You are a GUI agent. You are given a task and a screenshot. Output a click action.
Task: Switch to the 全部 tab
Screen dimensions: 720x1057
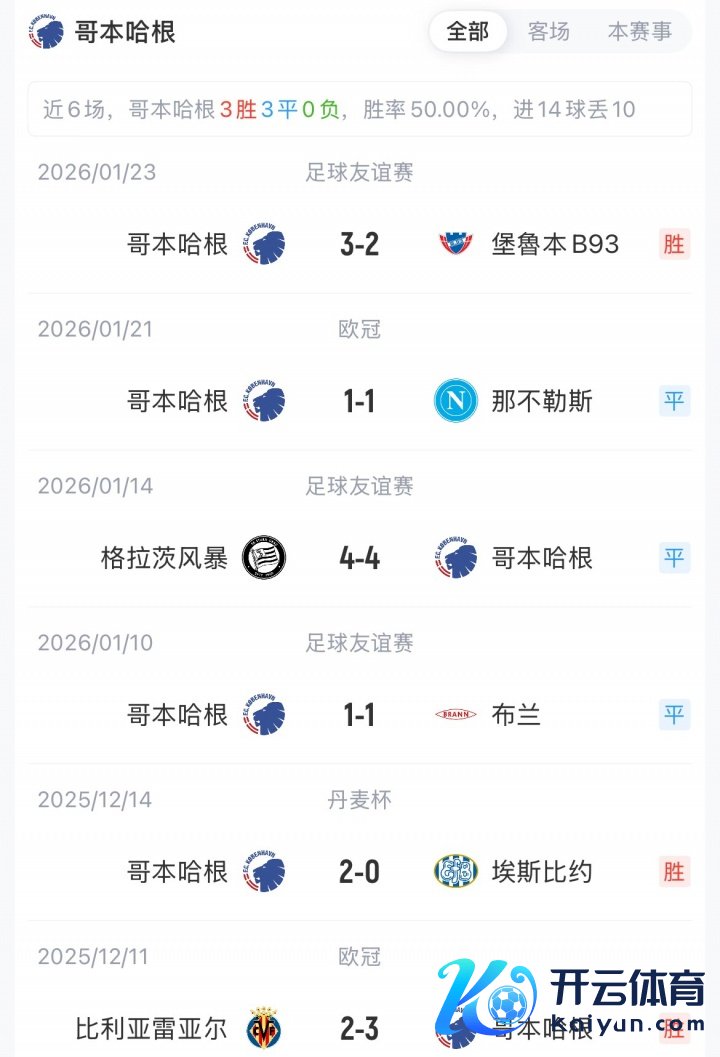468,32
